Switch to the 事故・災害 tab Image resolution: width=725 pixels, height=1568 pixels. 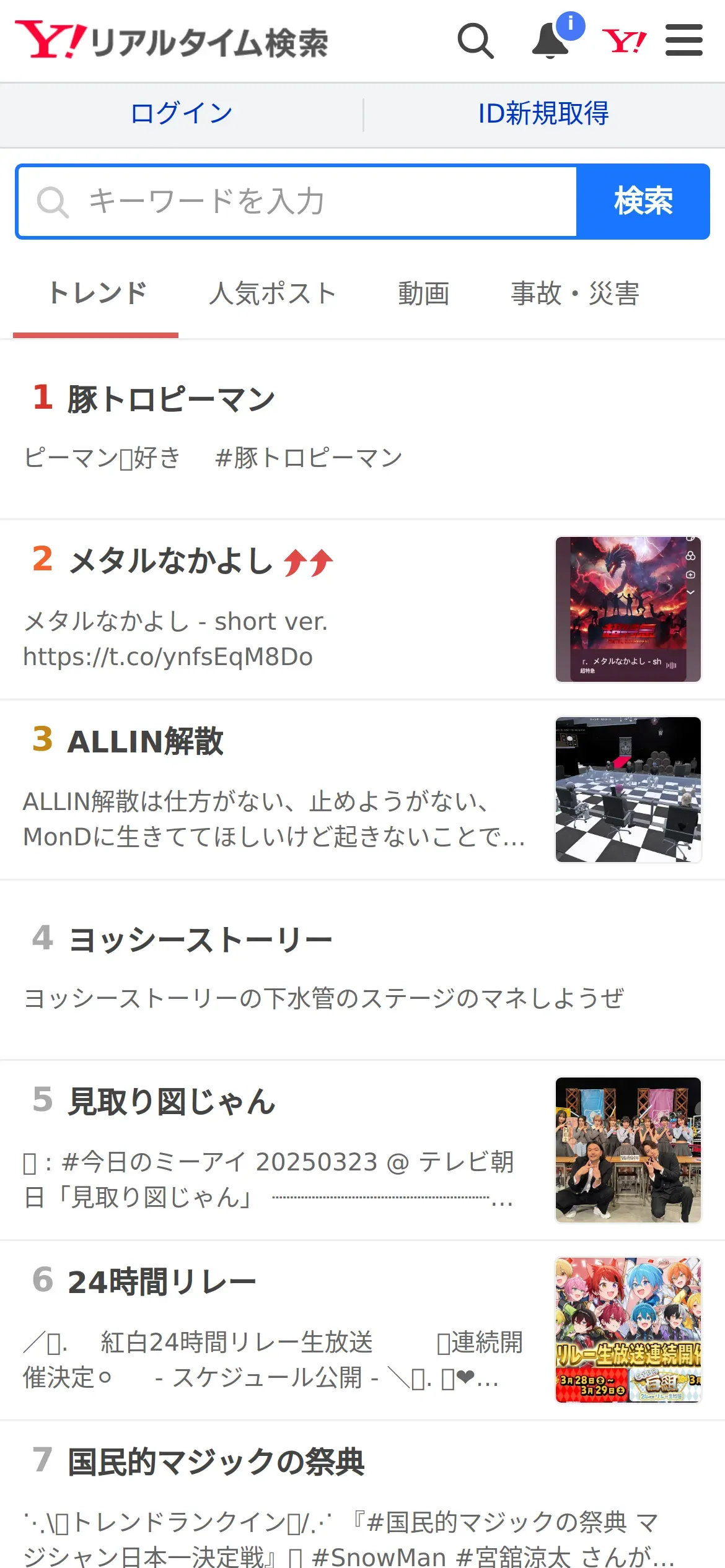(x=574, y=294)
